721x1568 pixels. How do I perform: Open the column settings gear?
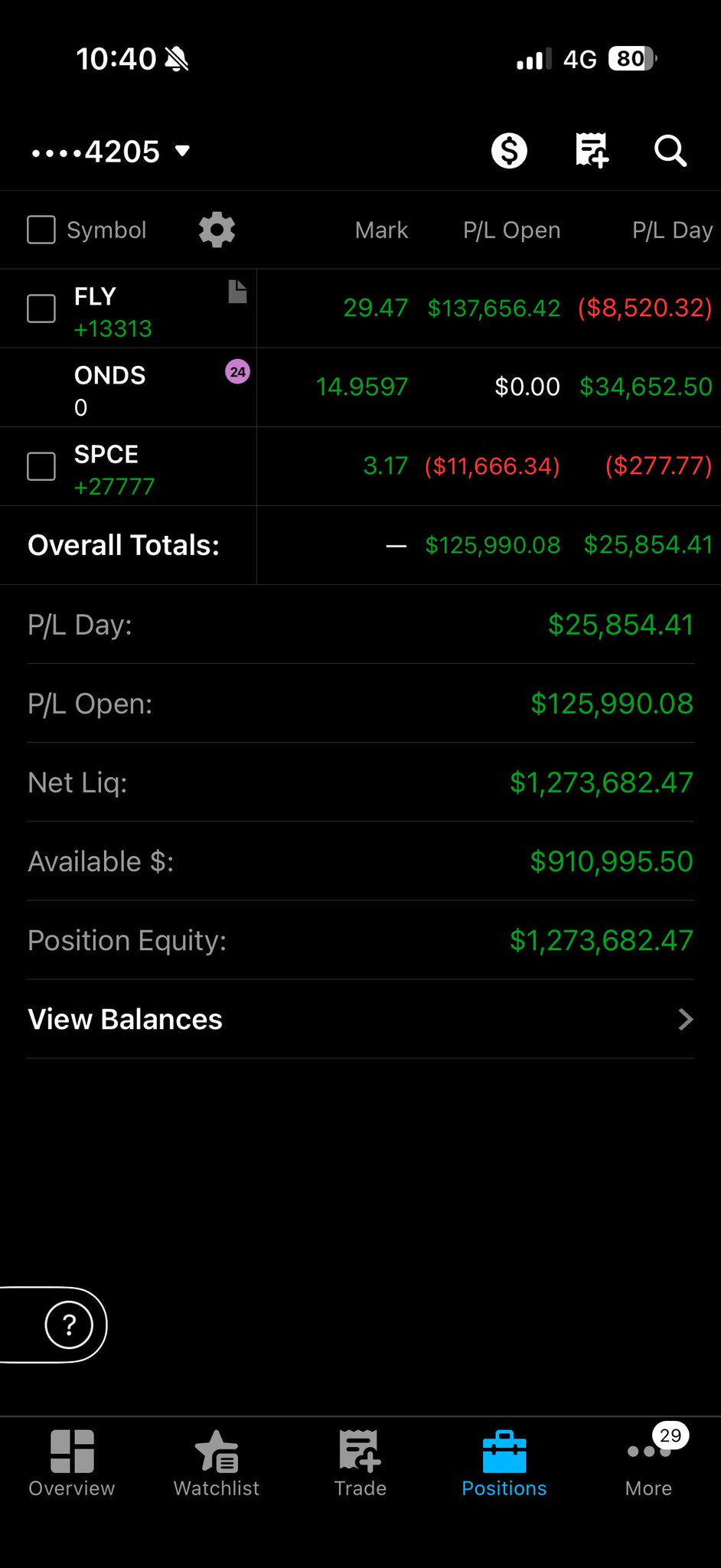217,230
